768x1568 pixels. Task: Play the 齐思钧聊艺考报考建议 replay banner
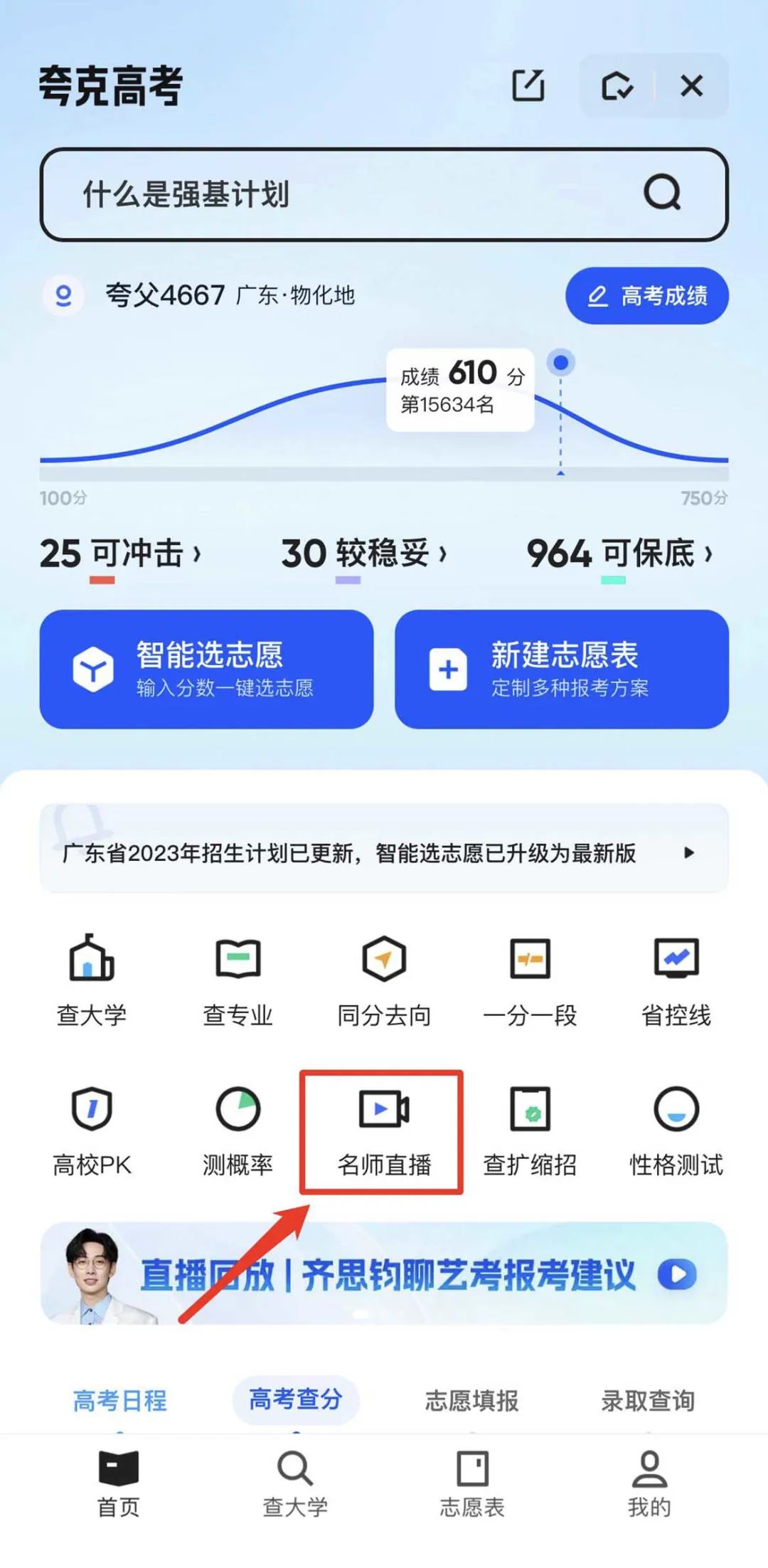point(384,1273)
